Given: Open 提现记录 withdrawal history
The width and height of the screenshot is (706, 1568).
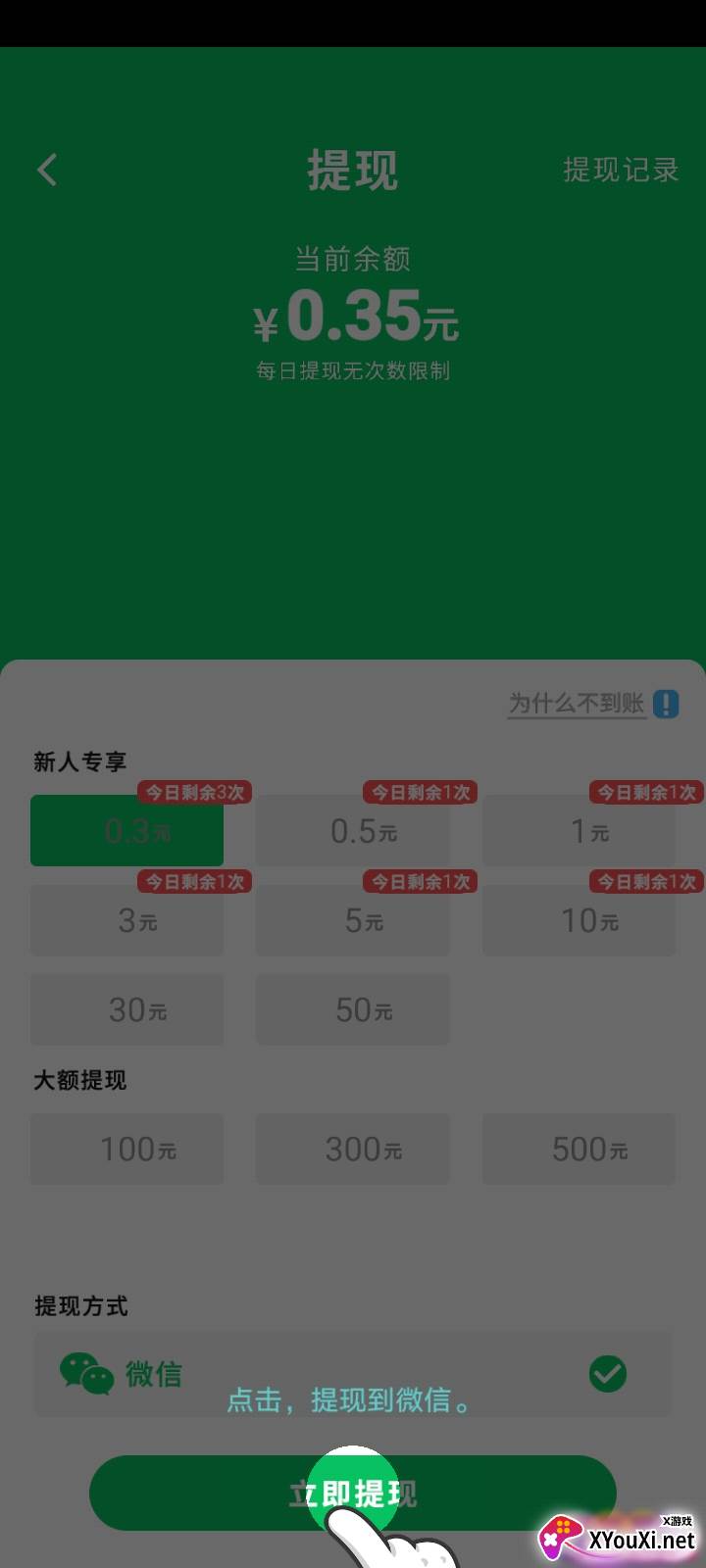Looking at the screenshot, I should pyautogui.click(x=621, y=170).
